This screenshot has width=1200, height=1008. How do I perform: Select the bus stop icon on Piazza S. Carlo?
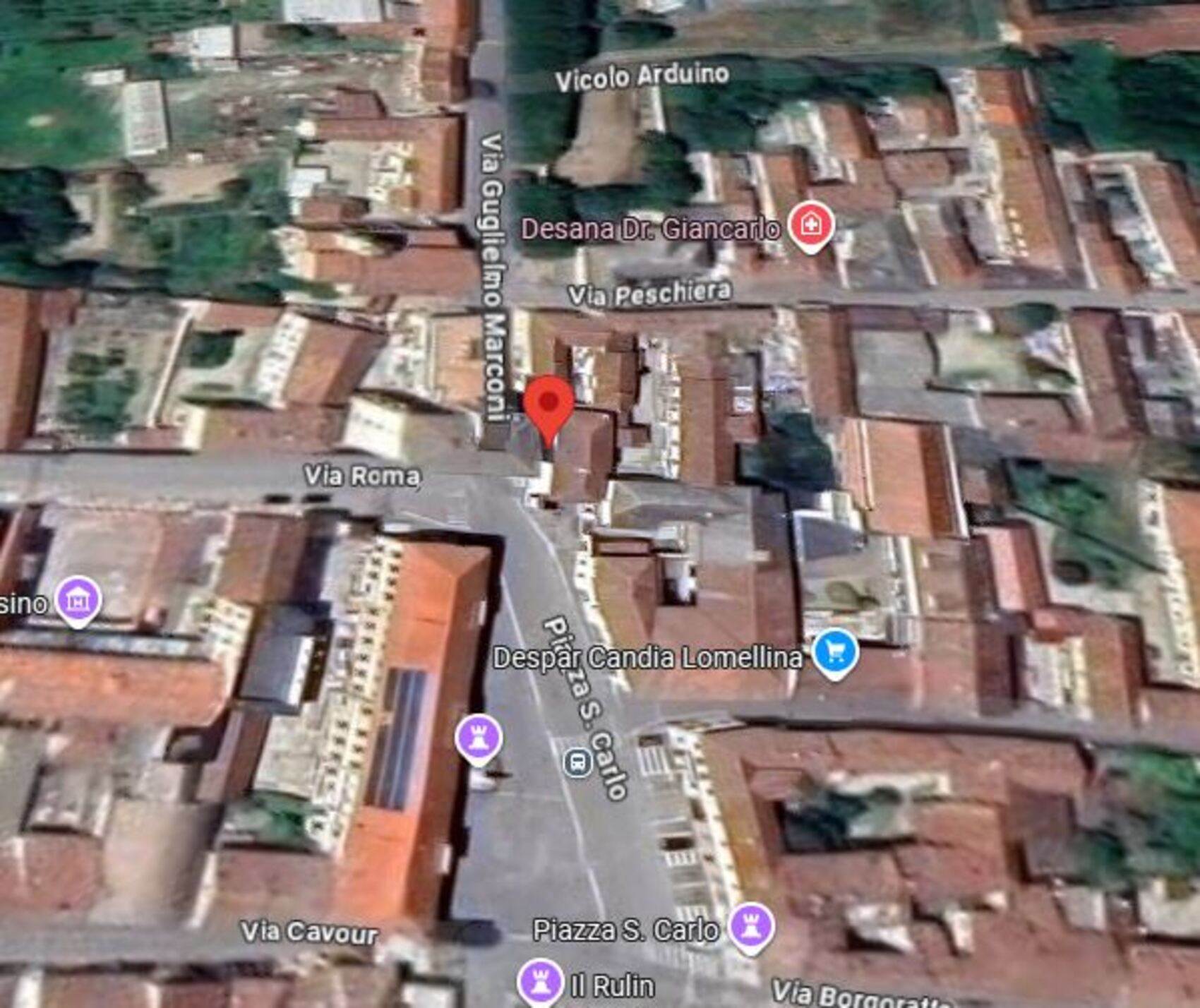tap(577, 762)
